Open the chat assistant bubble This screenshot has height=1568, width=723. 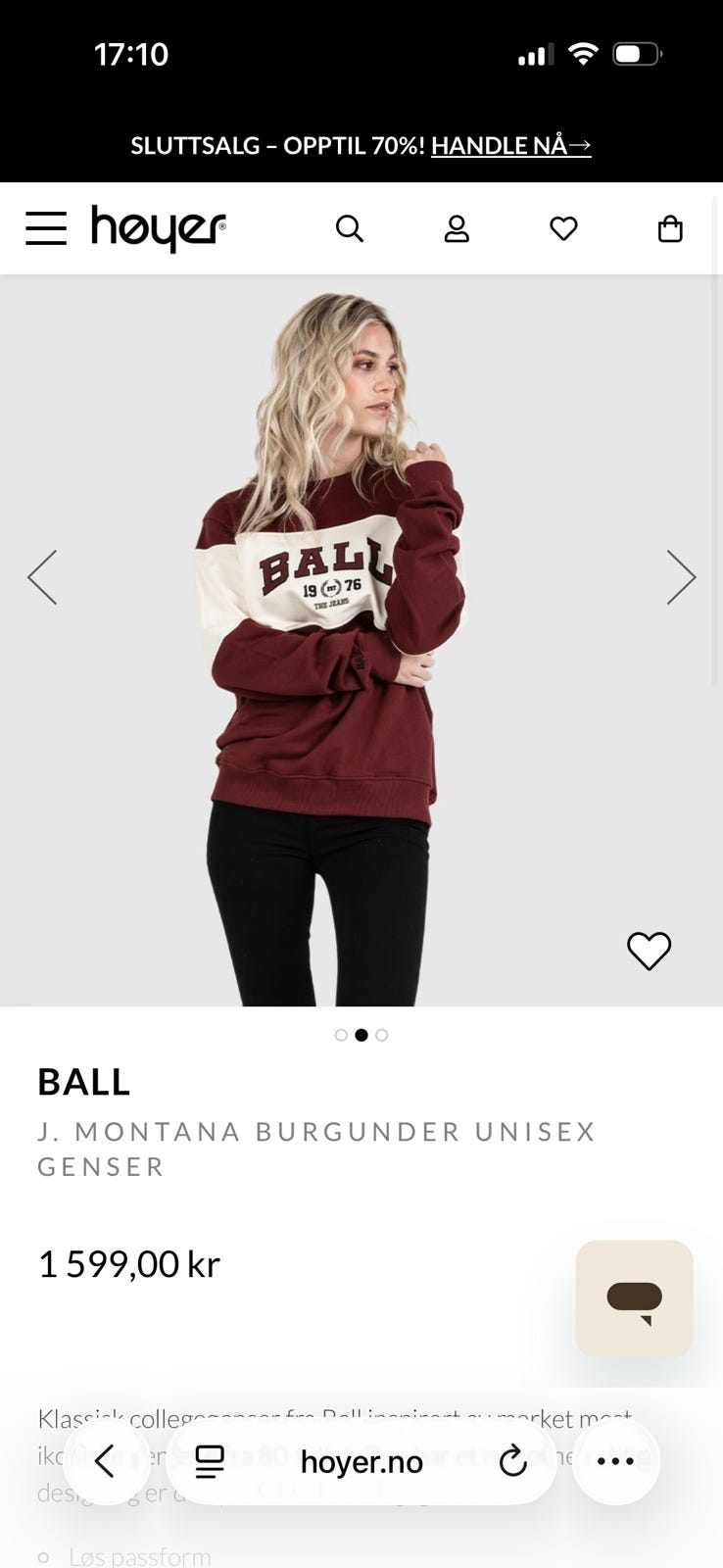pos(634,1298)
